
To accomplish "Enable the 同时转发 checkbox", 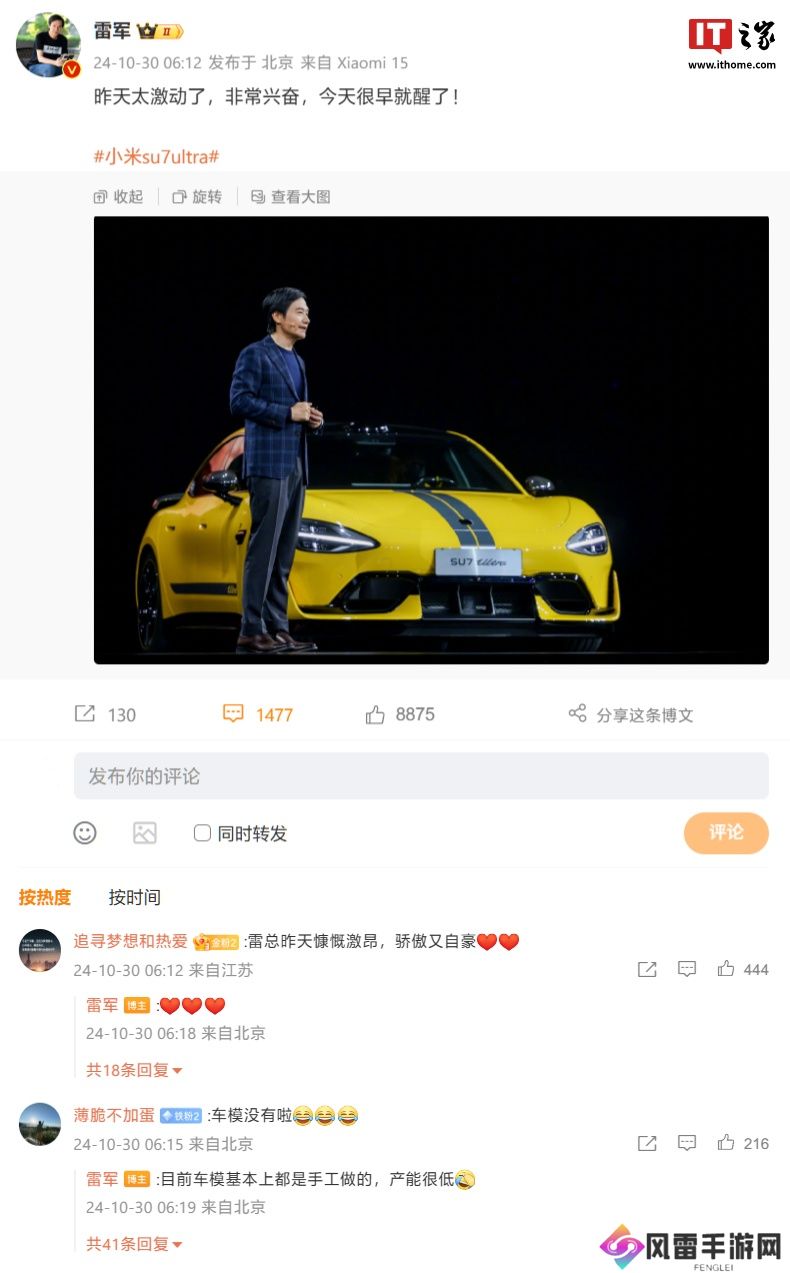I will (202, 833).
